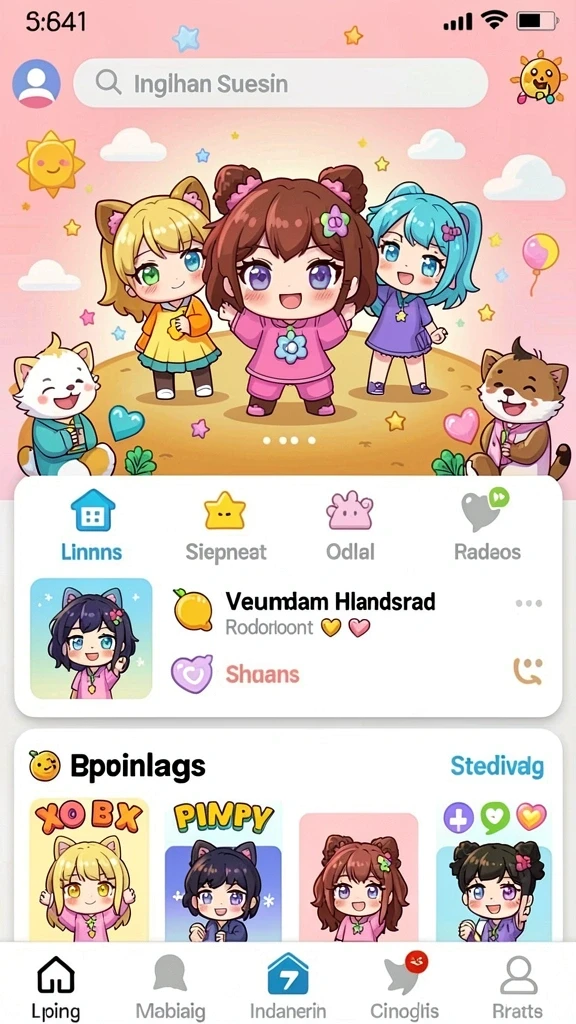Open the profile avatar icon
This screenshot has height=1024, width=576.
coord(37,84)
